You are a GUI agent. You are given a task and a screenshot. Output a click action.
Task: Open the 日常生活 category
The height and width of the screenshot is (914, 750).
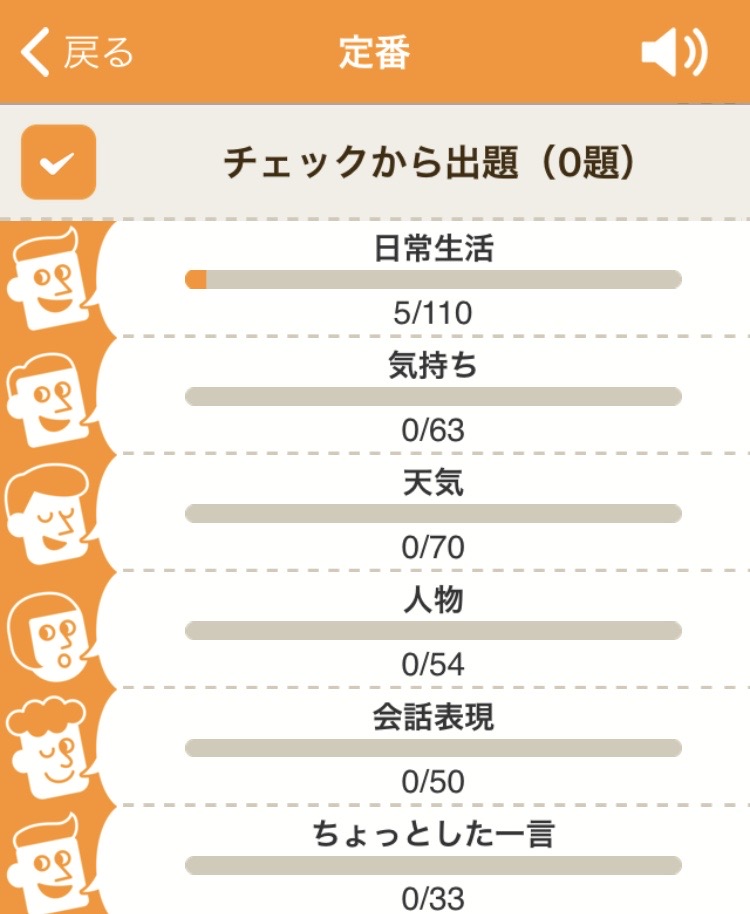point(433,279)
